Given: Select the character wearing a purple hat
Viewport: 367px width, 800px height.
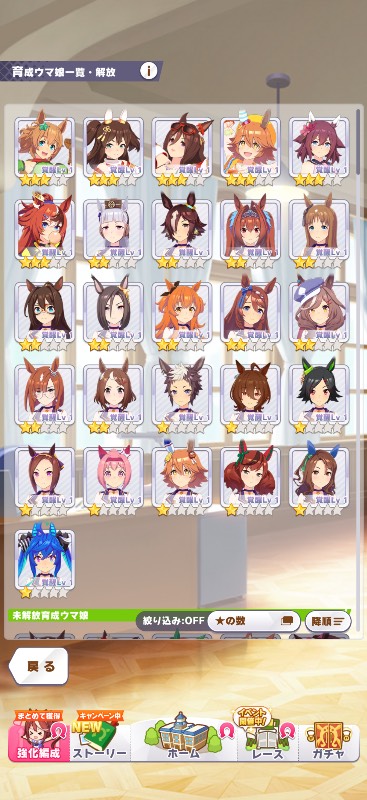Looking at the screenshot, I should 319,316.
